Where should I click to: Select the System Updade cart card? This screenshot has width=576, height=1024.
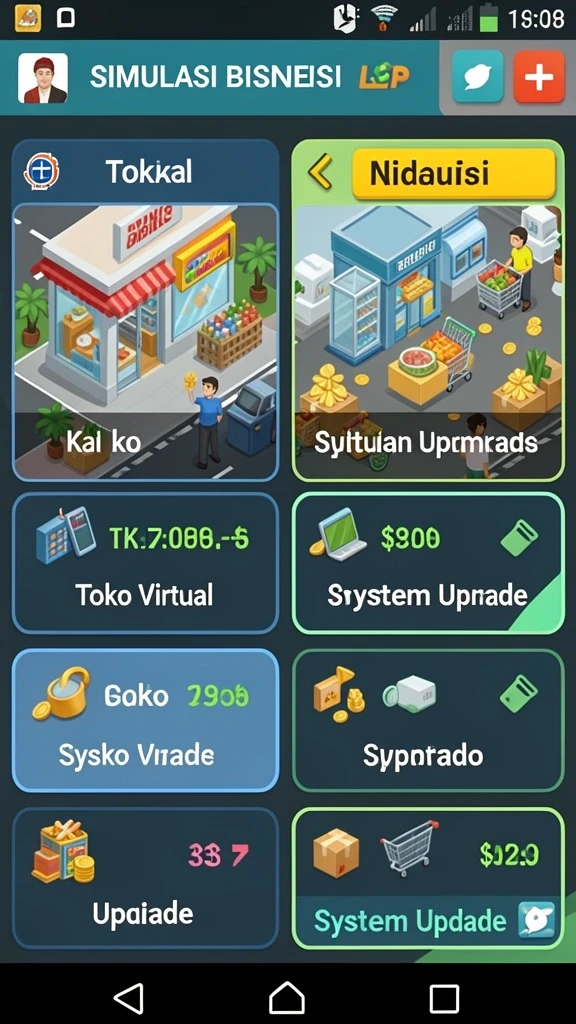click(x=428, y=878)
